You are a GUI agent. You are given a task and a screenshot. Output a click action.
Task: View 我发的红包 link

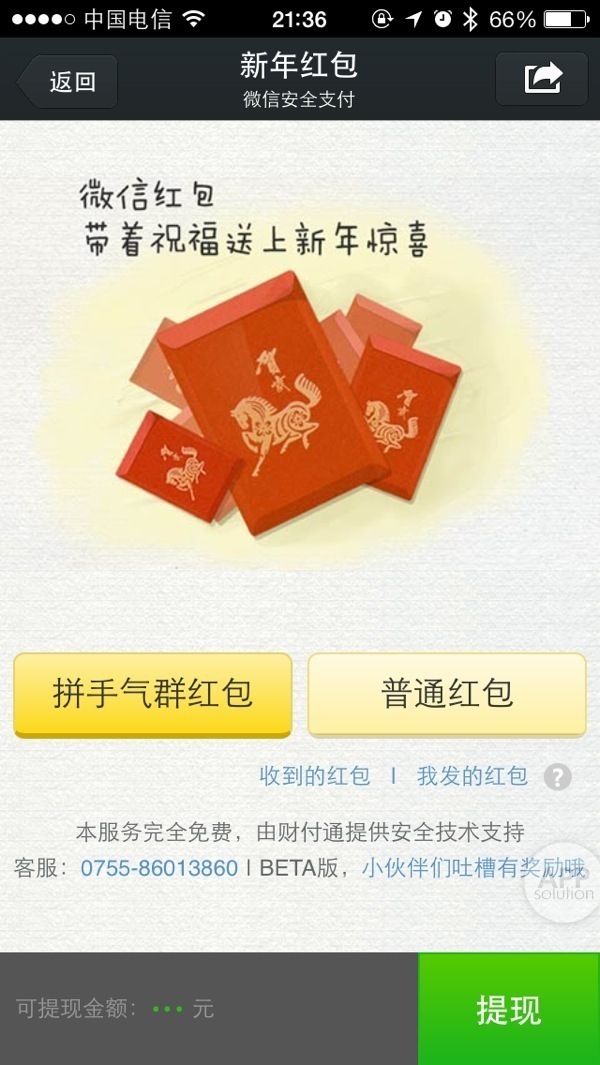pos(471,776)
